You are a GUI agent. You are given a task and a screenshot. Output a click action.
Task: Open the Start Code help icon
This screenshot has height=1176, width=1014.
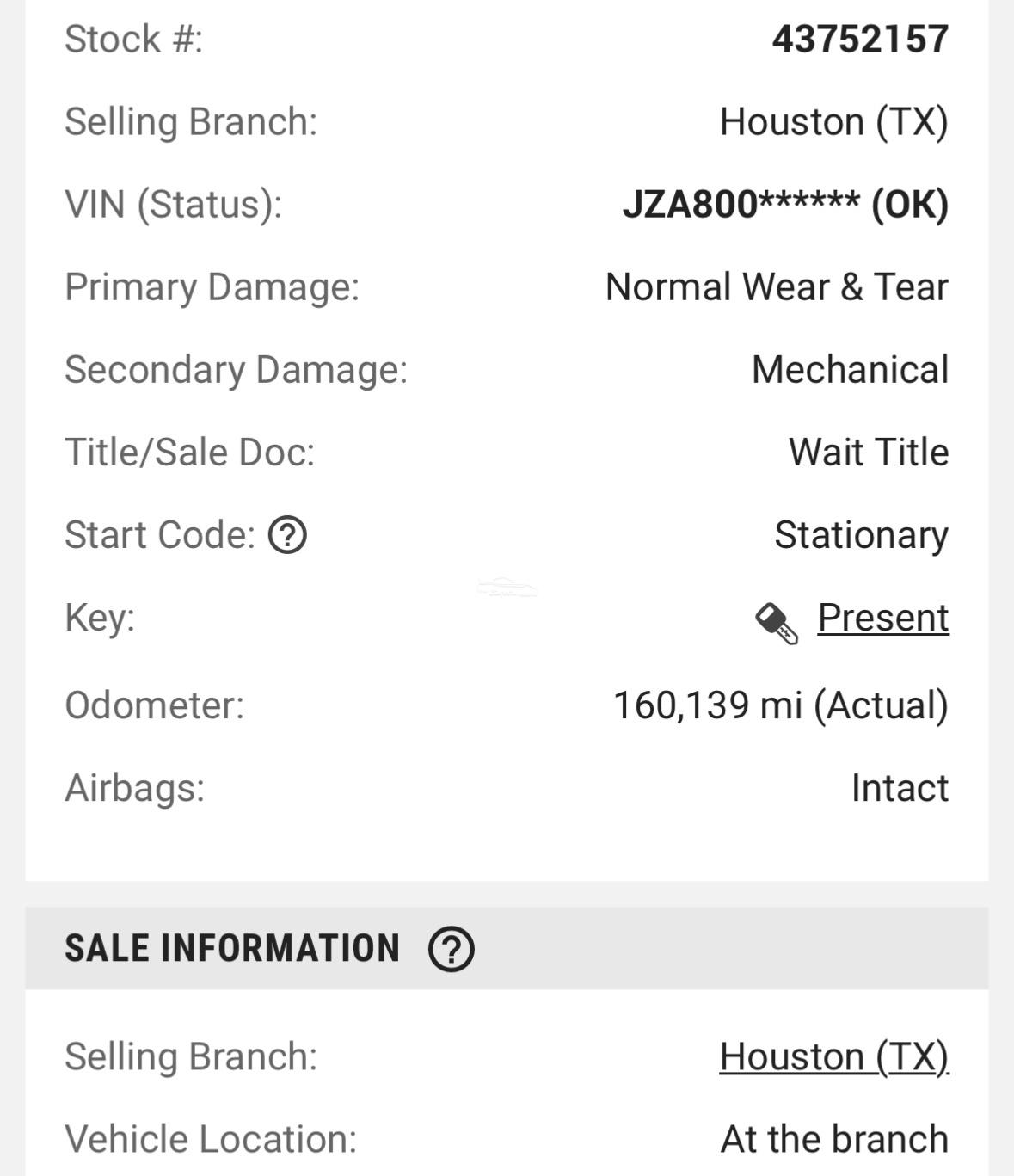click(287, 535)
